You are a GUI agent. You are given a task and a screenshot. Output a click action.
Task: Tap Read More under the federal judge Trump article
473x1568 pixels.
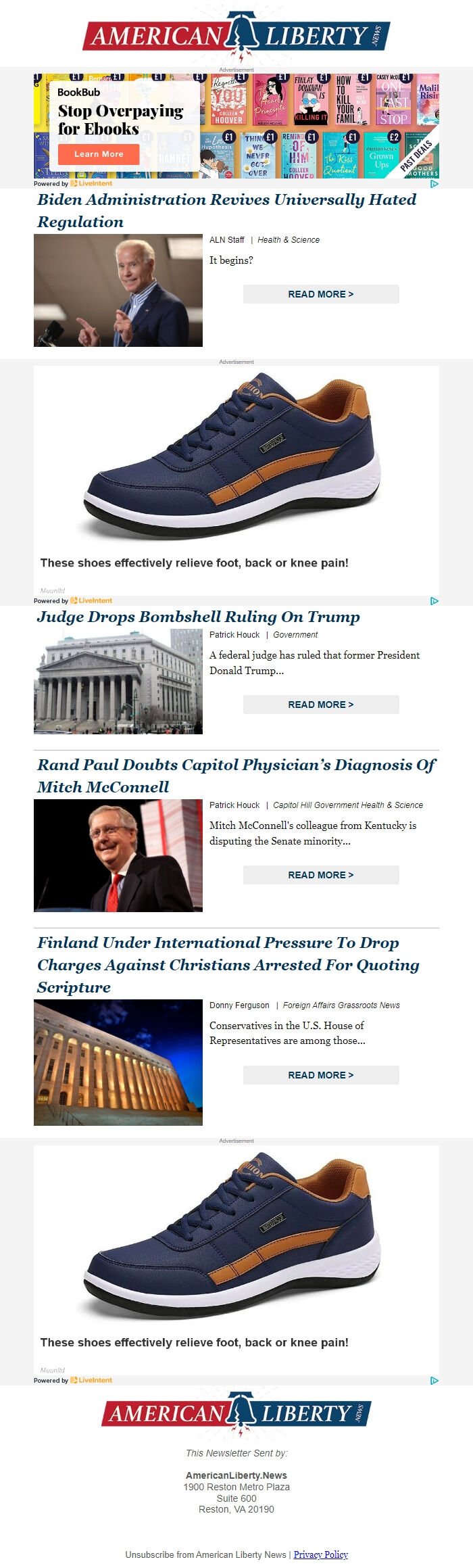click(x=321, y=705)
